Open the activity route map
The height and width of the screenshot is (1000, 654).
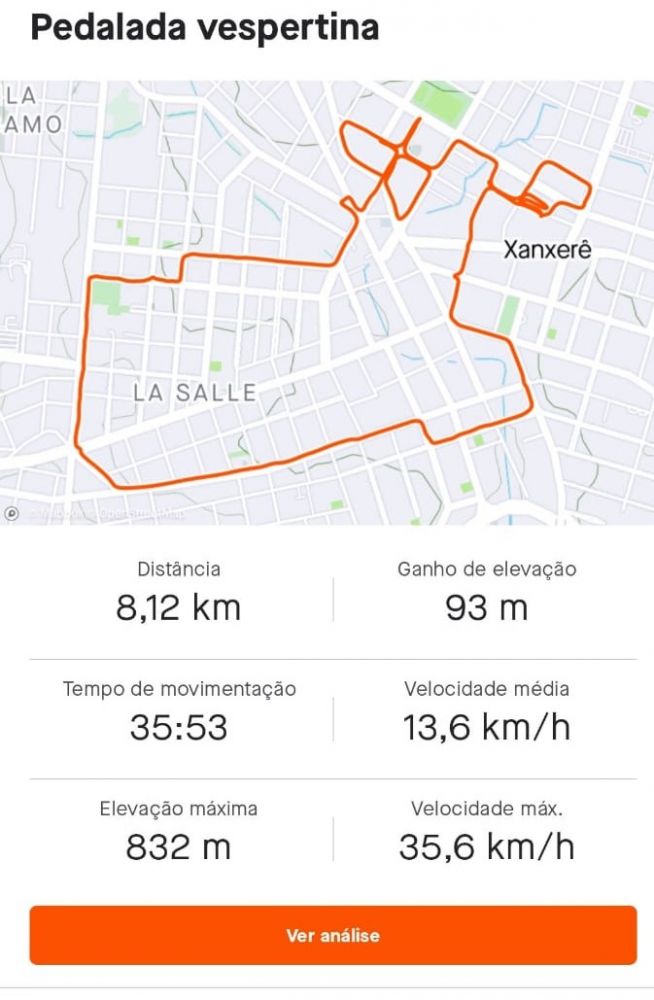point(327,302)
